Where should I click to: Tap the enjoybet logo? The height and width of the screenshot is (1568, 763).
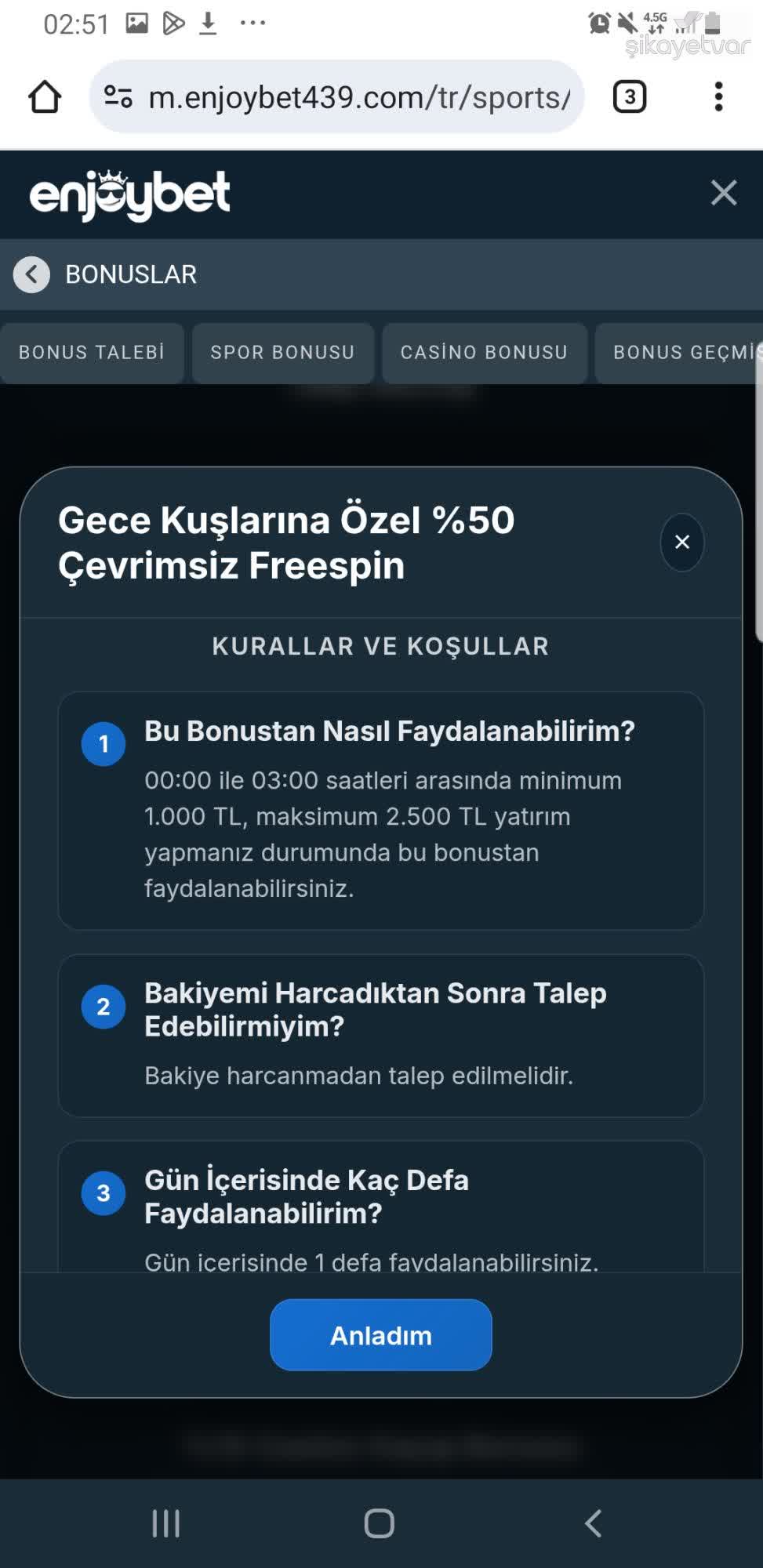point(130,193)
